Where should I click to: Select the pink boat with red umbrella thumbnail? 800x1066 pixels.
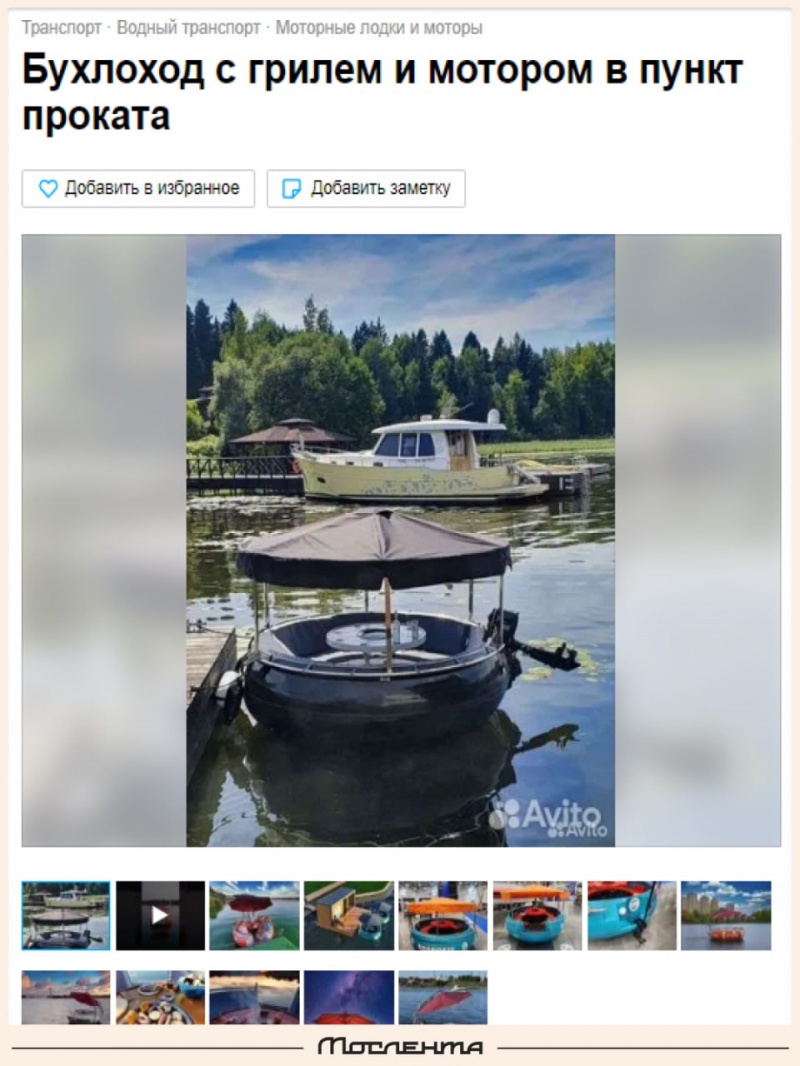[x=254, y=915]
